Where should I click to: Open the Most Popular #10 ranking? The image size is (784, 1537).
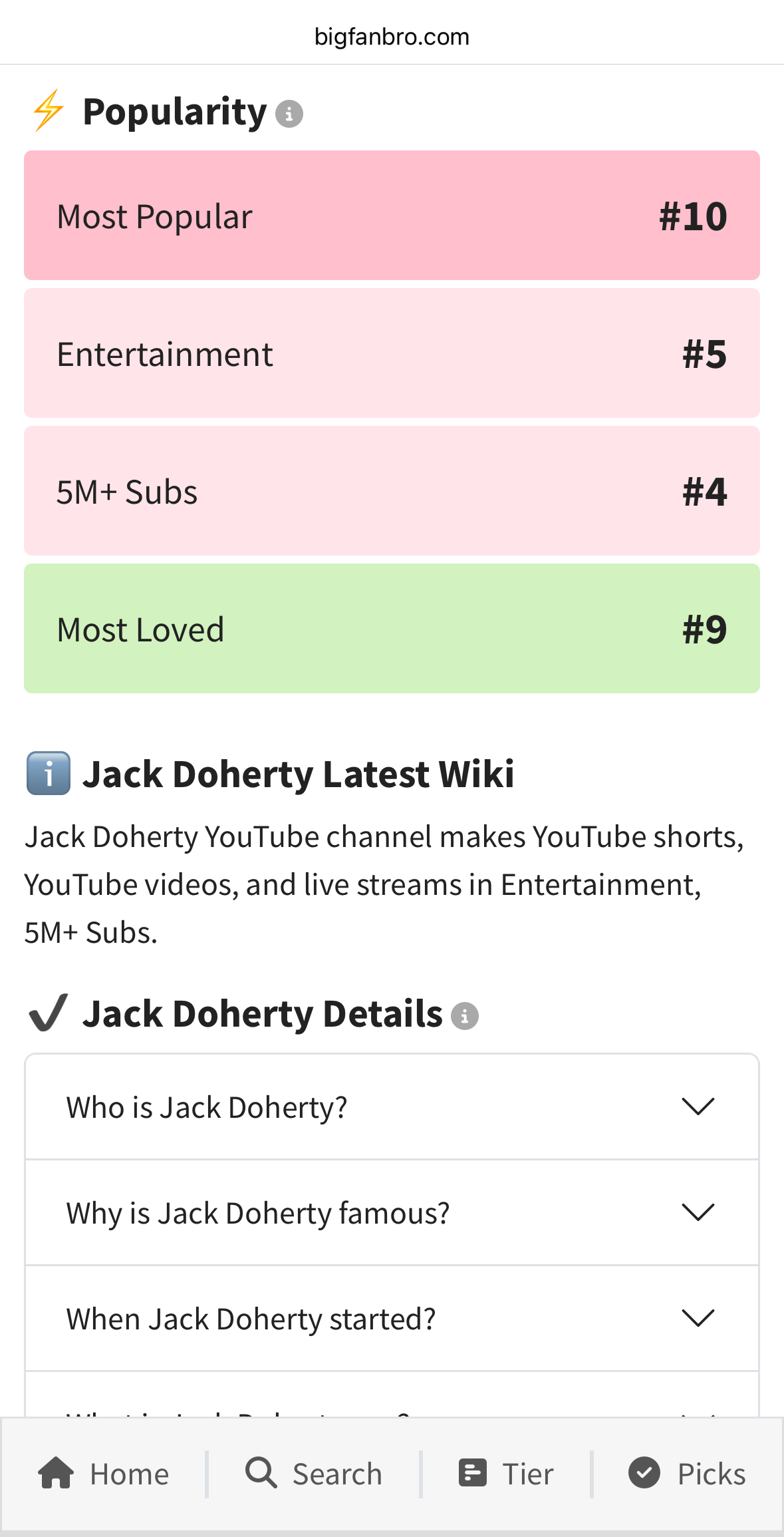tap(392, 216)
